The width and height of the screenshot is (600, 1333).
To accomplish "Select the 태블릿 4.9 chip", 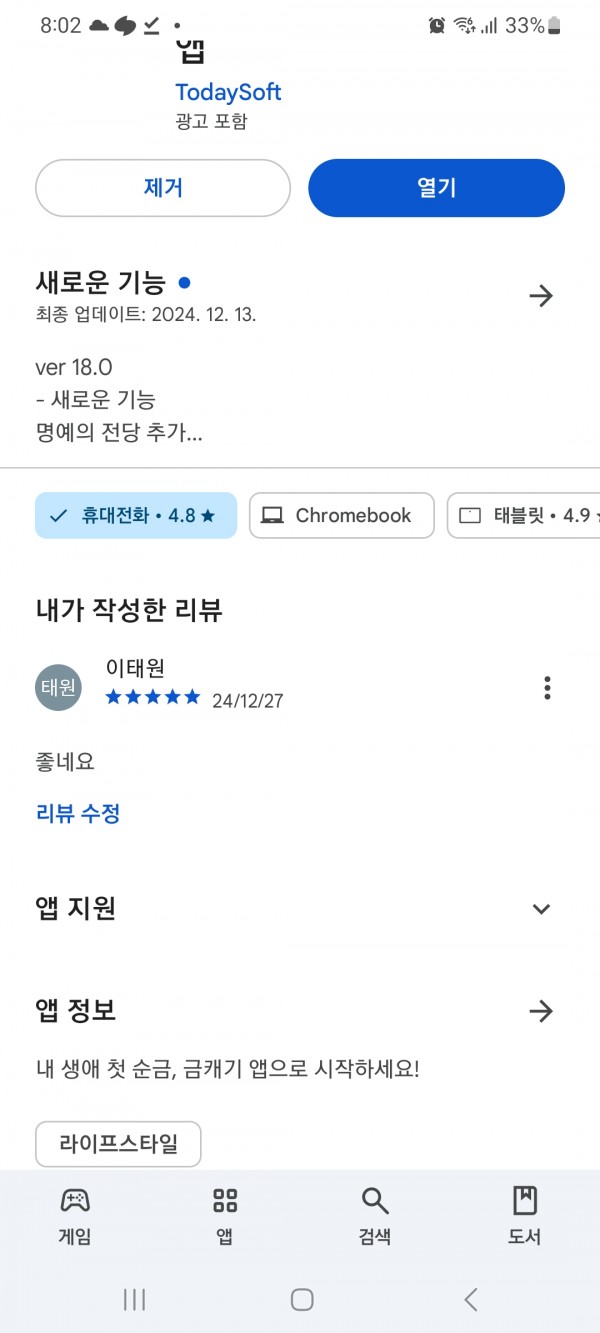I will 524,515.
